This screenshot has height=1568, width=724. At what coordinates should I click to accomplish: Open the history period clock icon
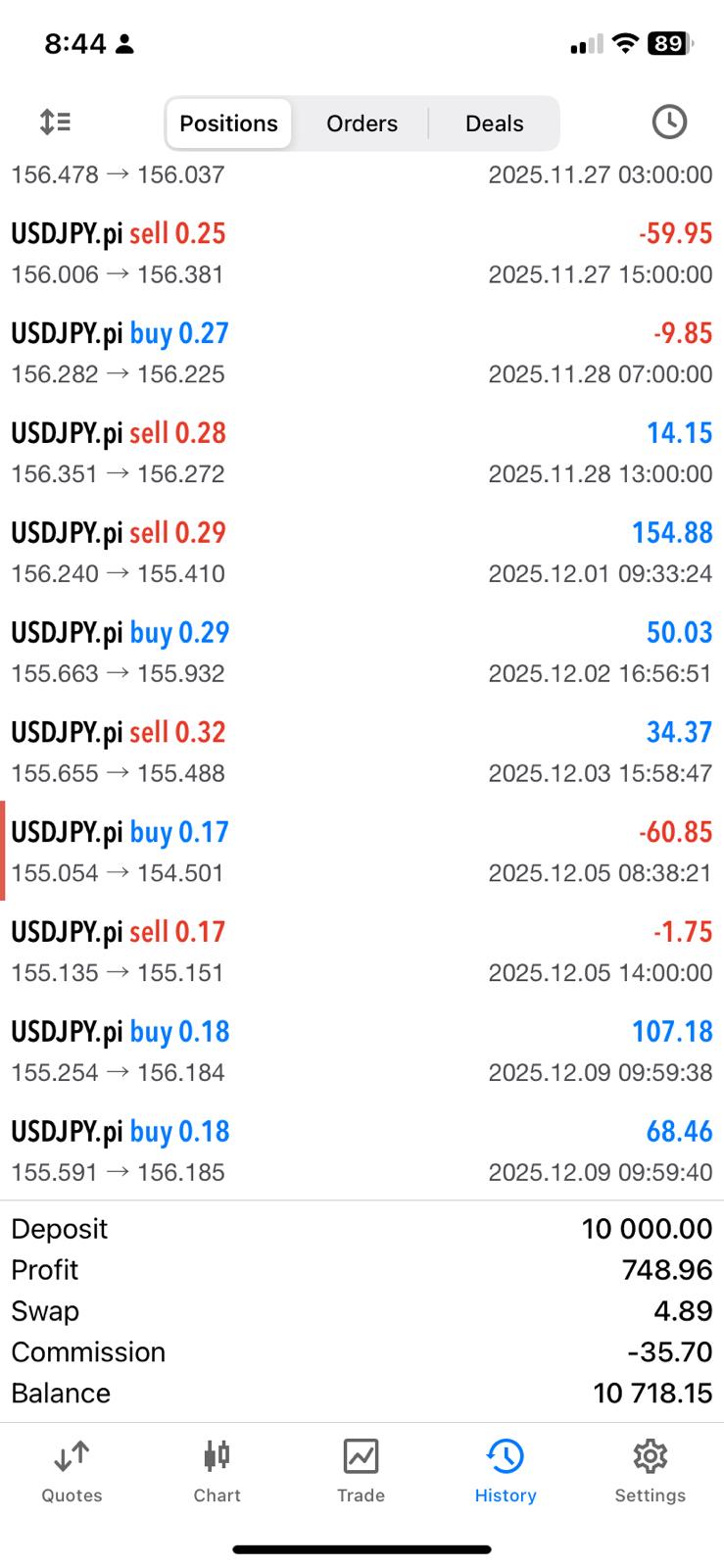tap(669, 122)
